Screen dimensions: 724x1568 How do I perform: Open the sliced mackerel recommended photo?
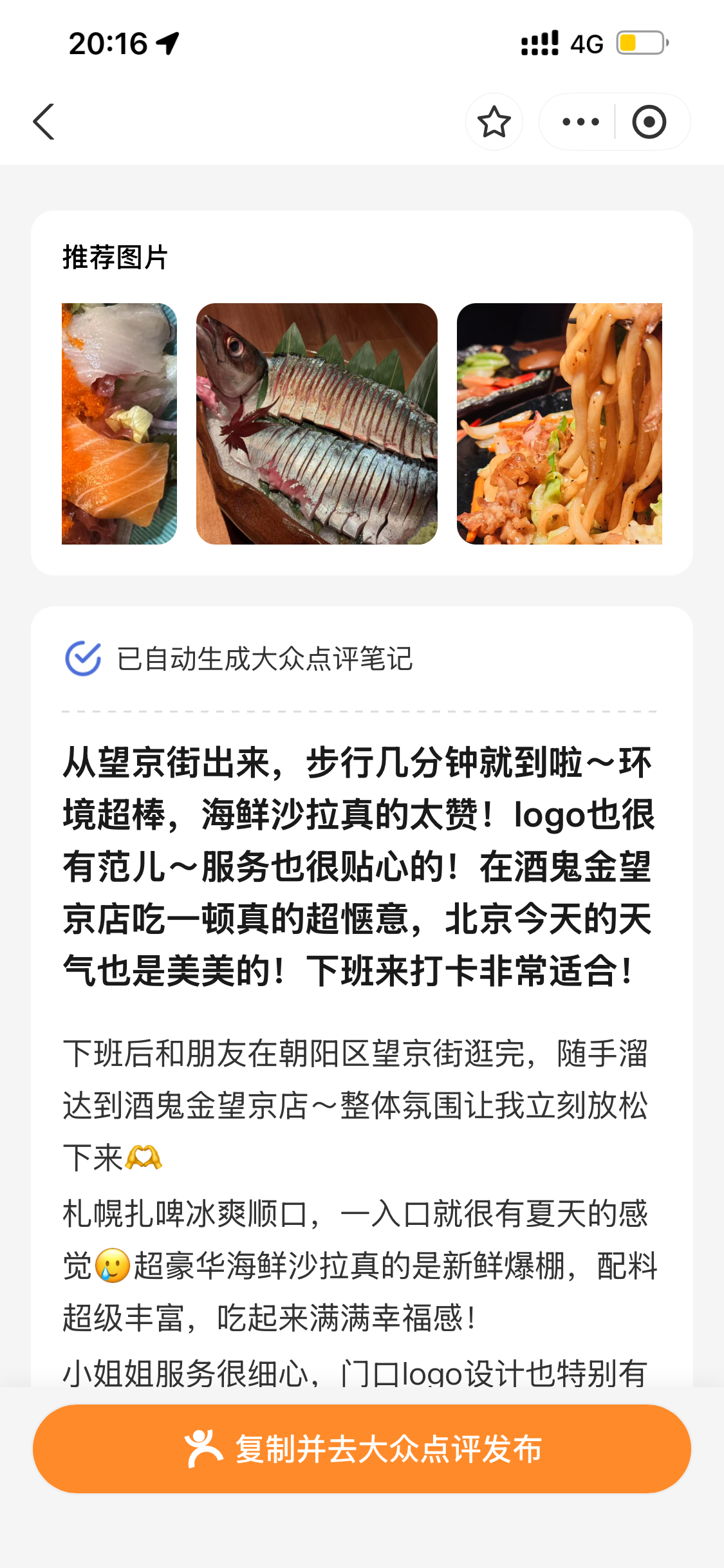(x=317, y=424)
